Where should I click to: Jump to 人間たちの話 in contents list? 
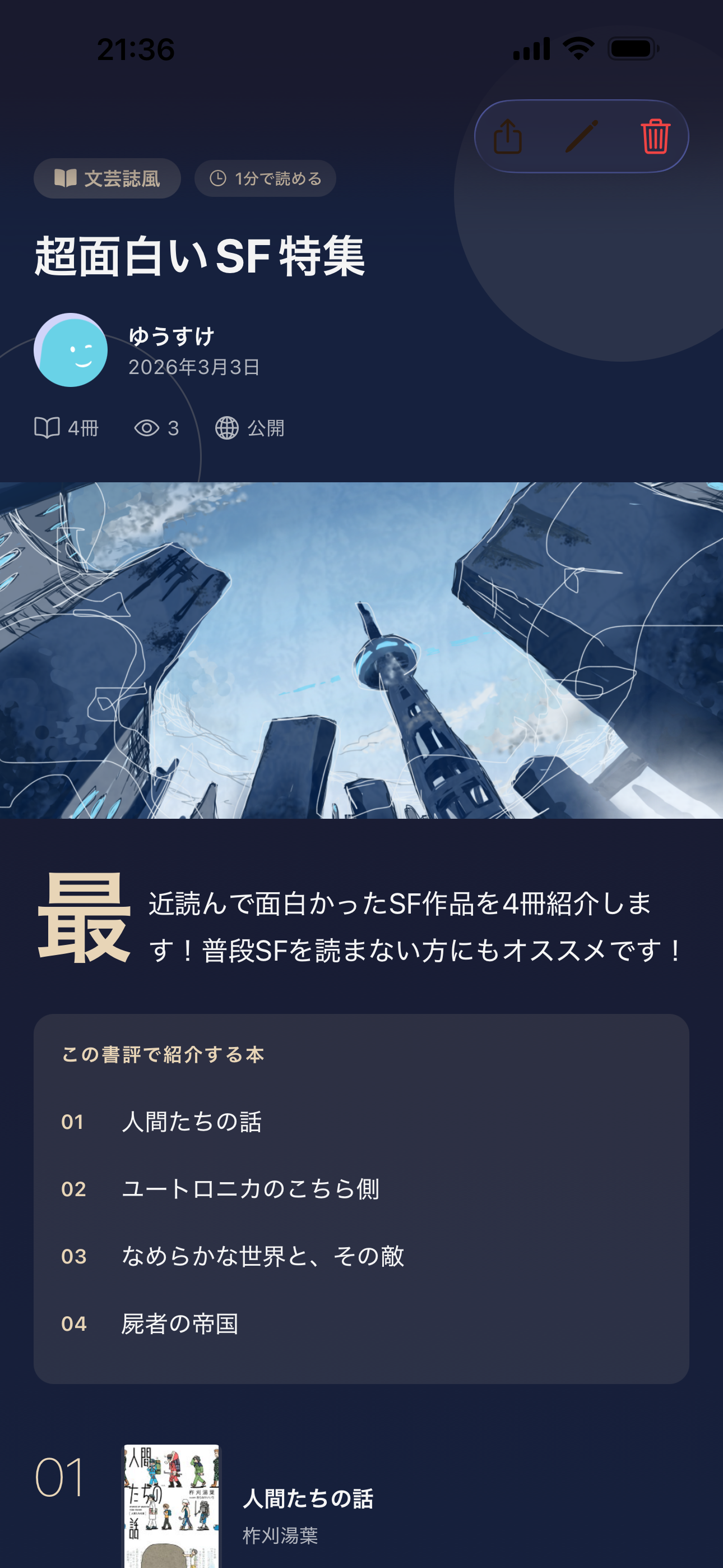click(192, 1121)
